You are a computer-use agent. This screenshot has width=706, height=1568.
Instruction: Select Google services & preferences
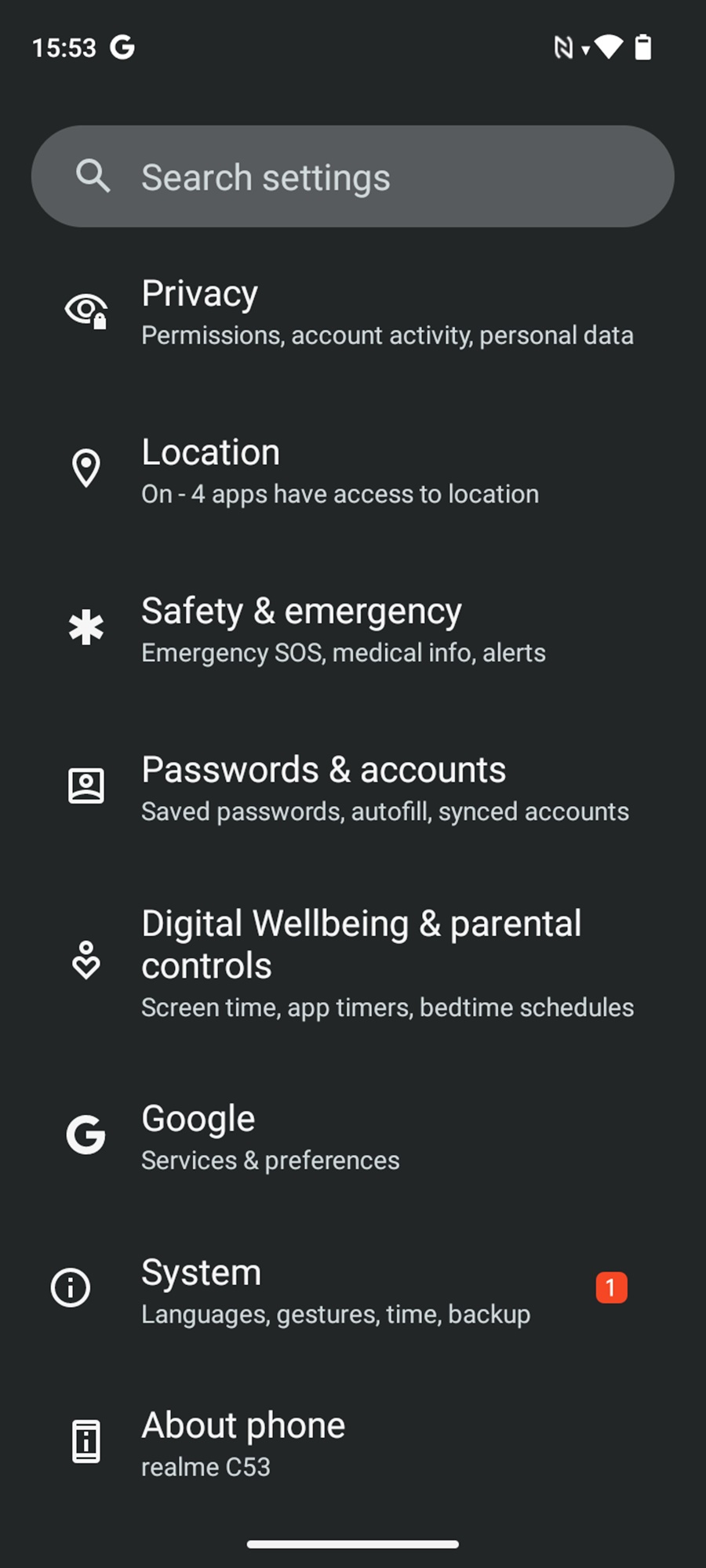point(353,1136)
